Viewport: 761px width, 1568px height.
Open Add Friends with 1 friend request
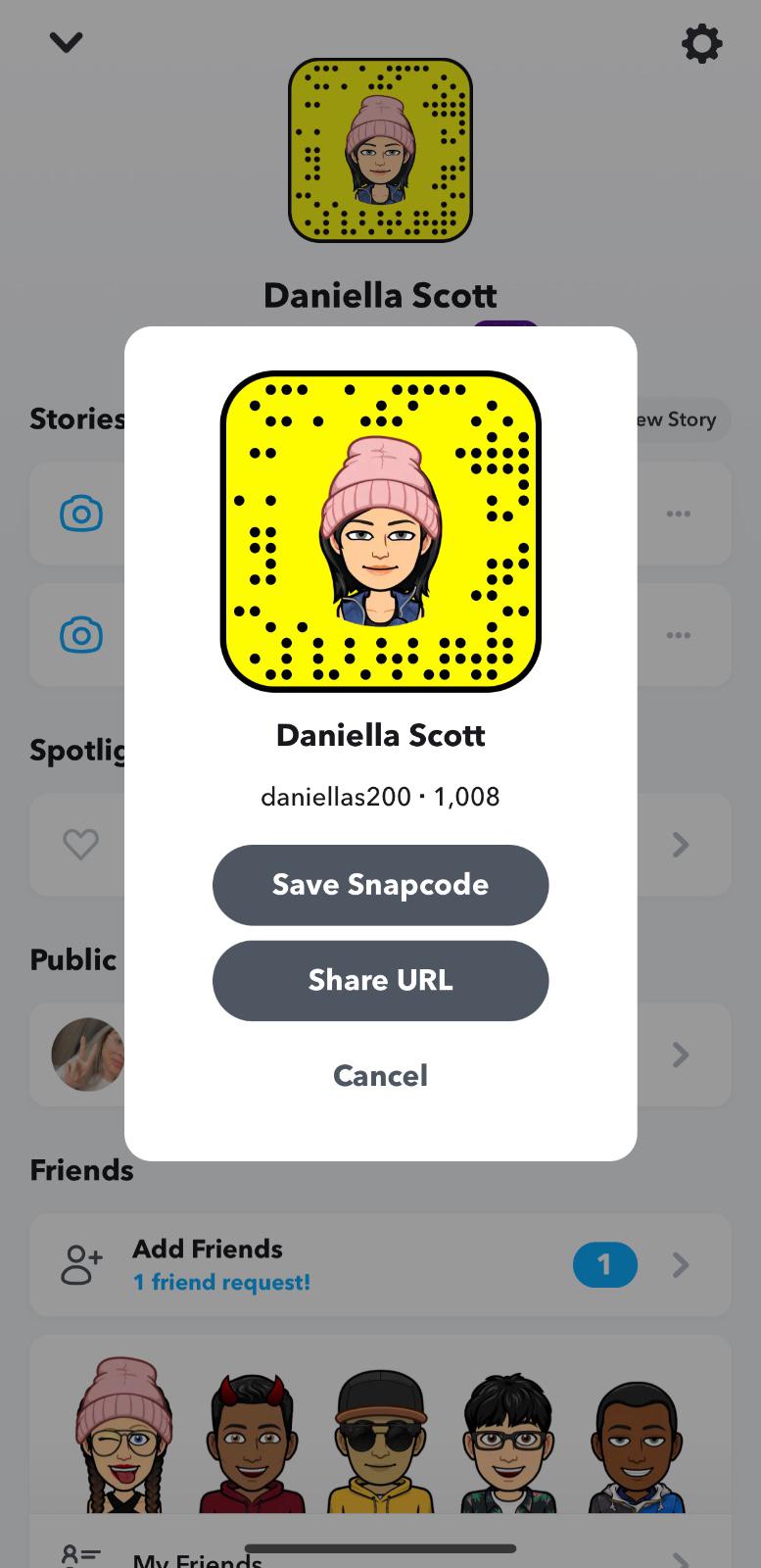pyautogui.click(x=380, y=1264)
